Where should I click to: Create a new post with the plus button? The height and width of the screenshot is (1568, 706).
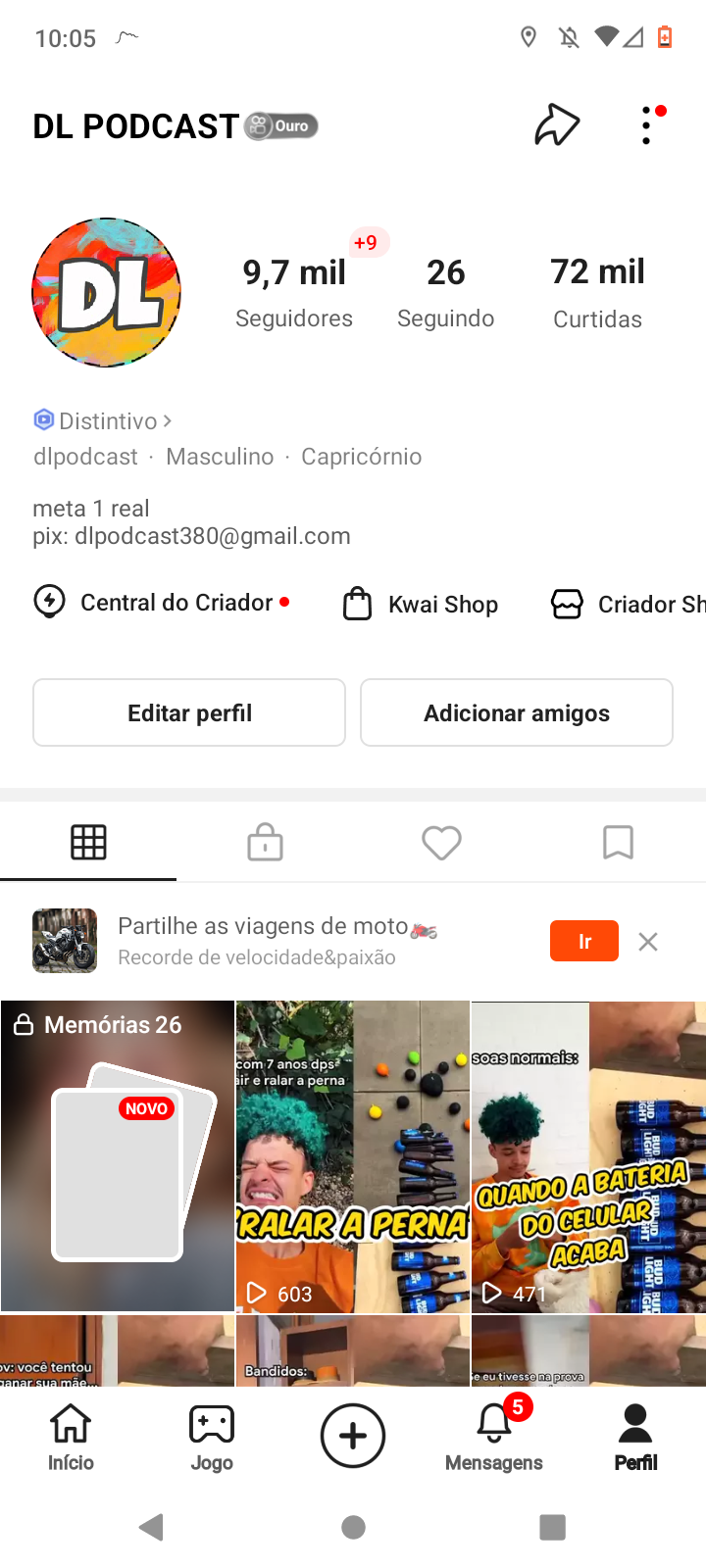pyautogui.click(x=353, y=1436)
